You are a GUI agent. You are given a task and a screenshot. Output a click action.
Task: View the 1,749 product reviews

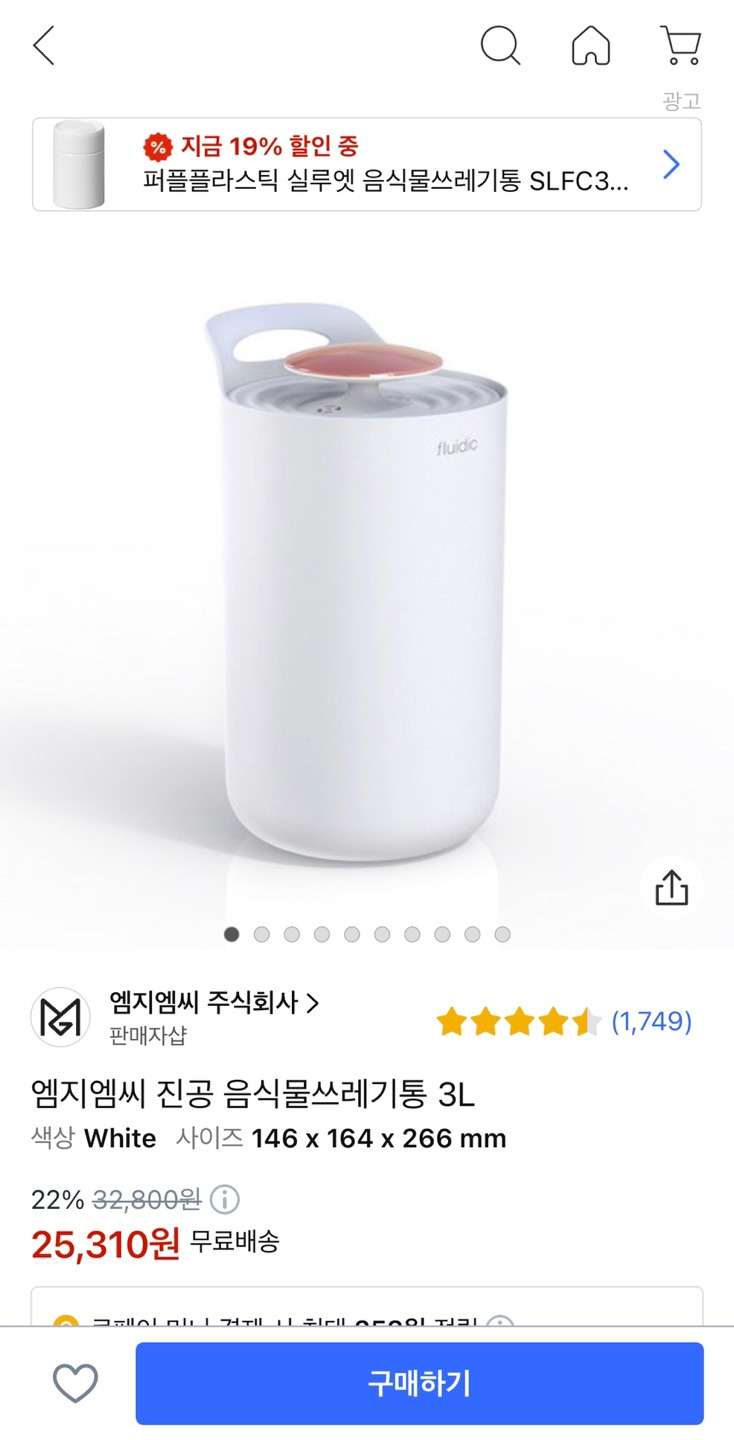tap(651, 1021)
